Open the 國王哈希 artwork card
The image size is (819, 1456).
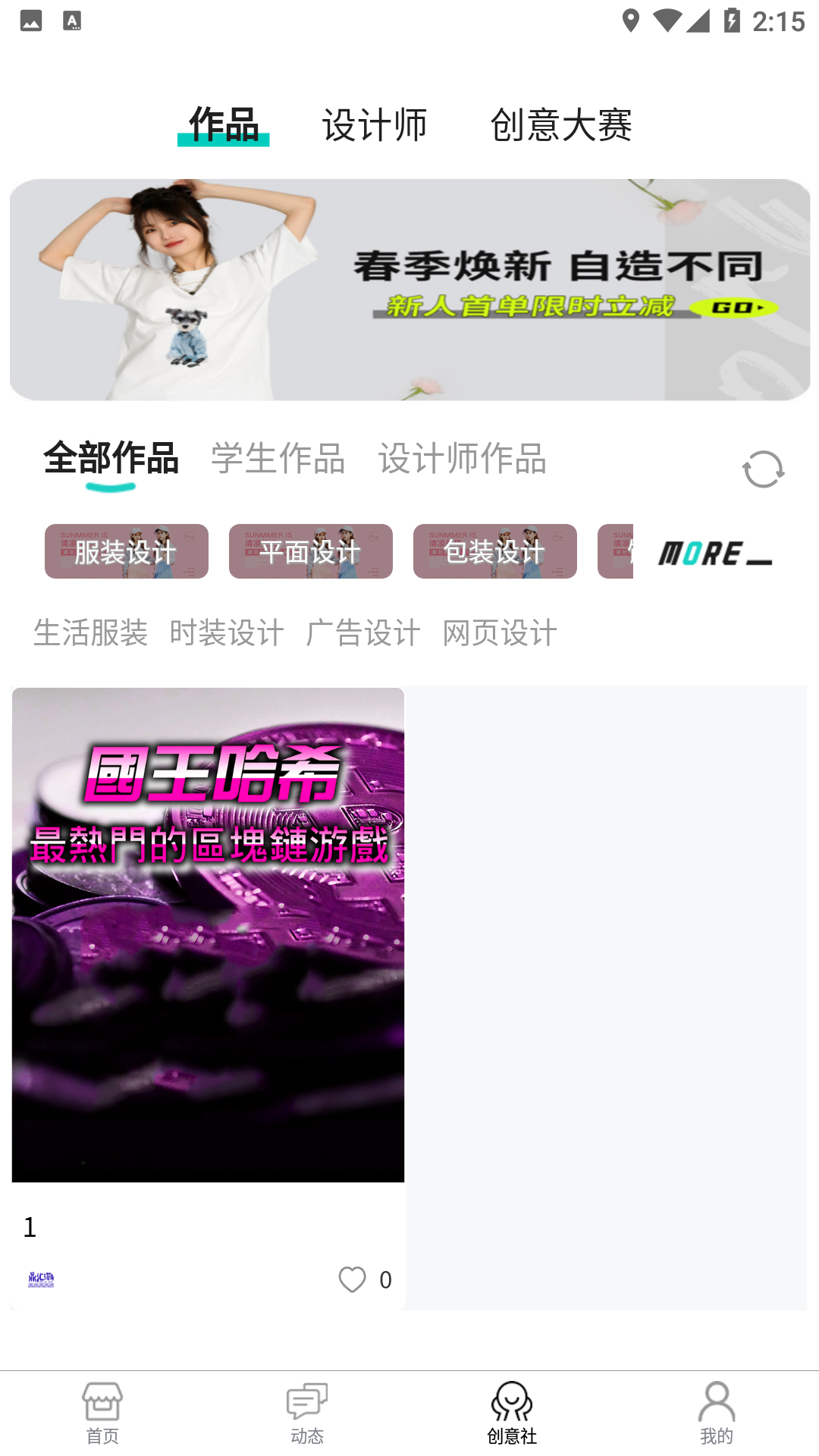(x=208, y=934)
